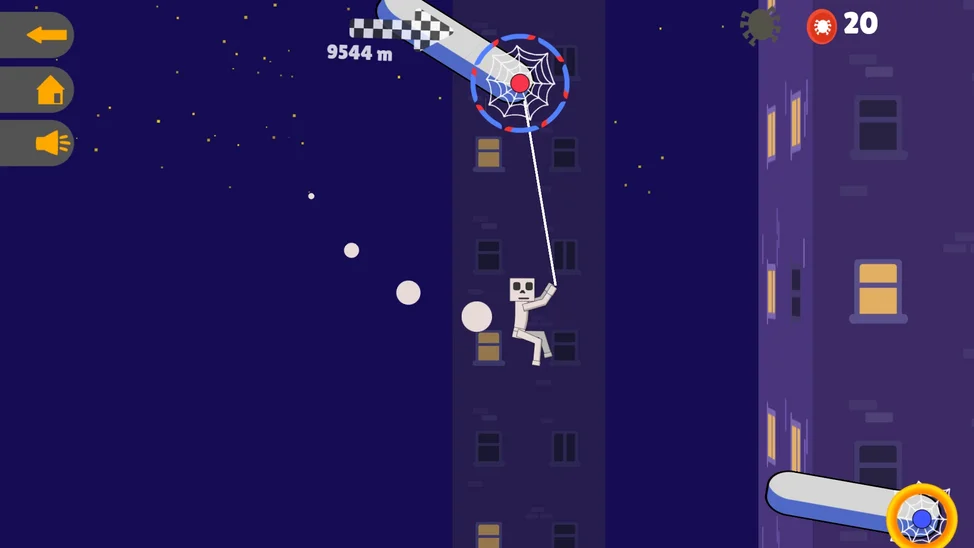
Task: Tap the orange back arrow button
Action: (44, 35)
